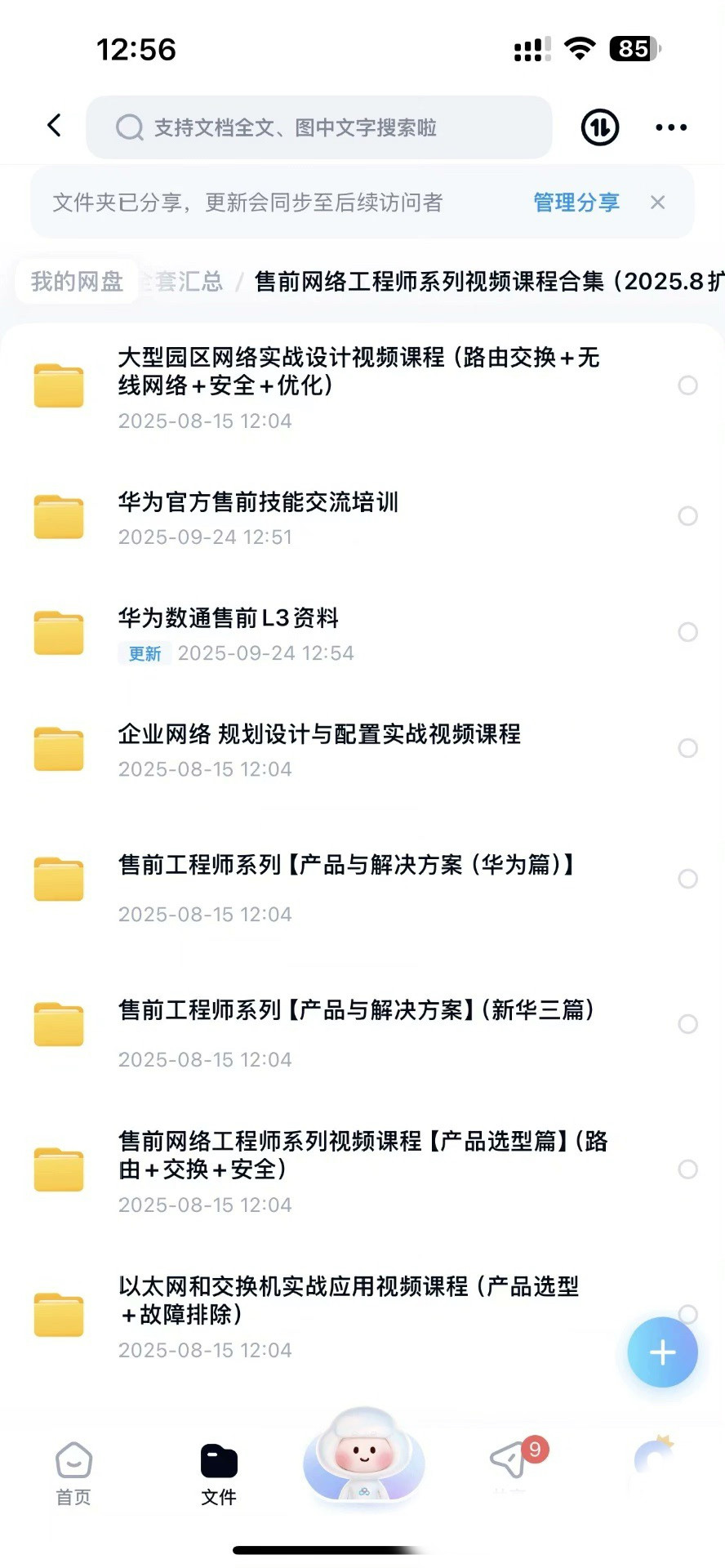
Task: Open folder 以太网和交换机实战应用视频课程
Action: 343,1302
